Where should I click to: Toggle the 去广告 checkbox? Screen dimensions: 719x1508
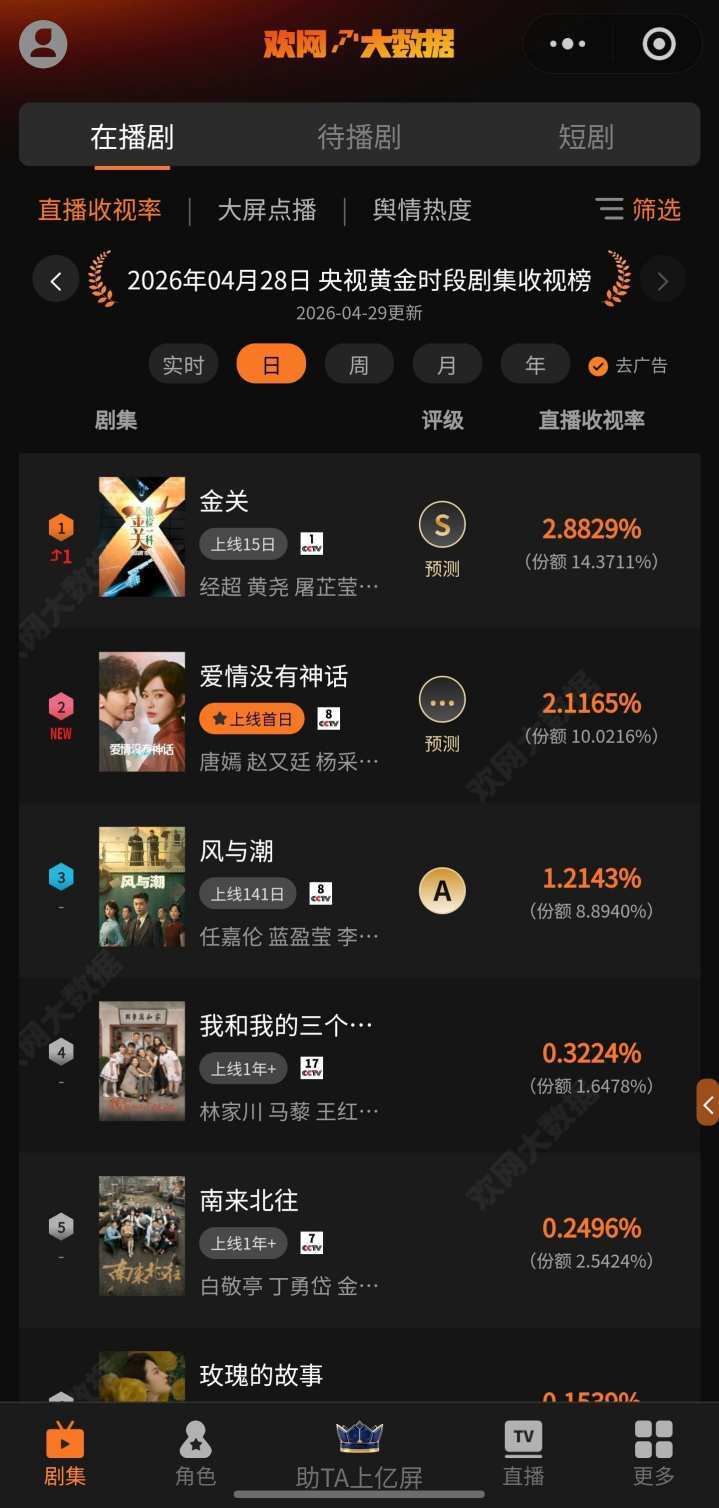(x=628, y=366)
